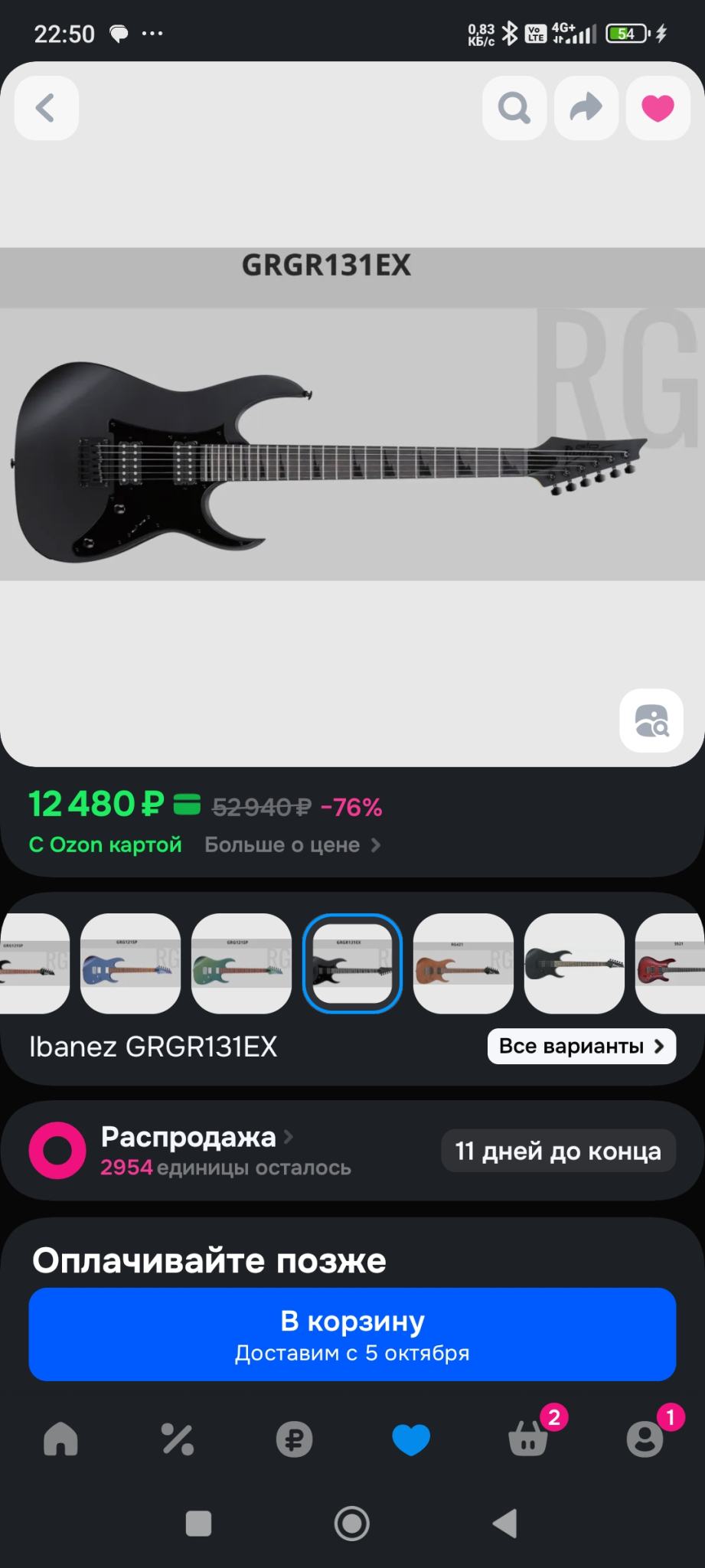This screenshot has width=705, height=1568.
Task: Share this guitar listing
Action: point(586,108)
